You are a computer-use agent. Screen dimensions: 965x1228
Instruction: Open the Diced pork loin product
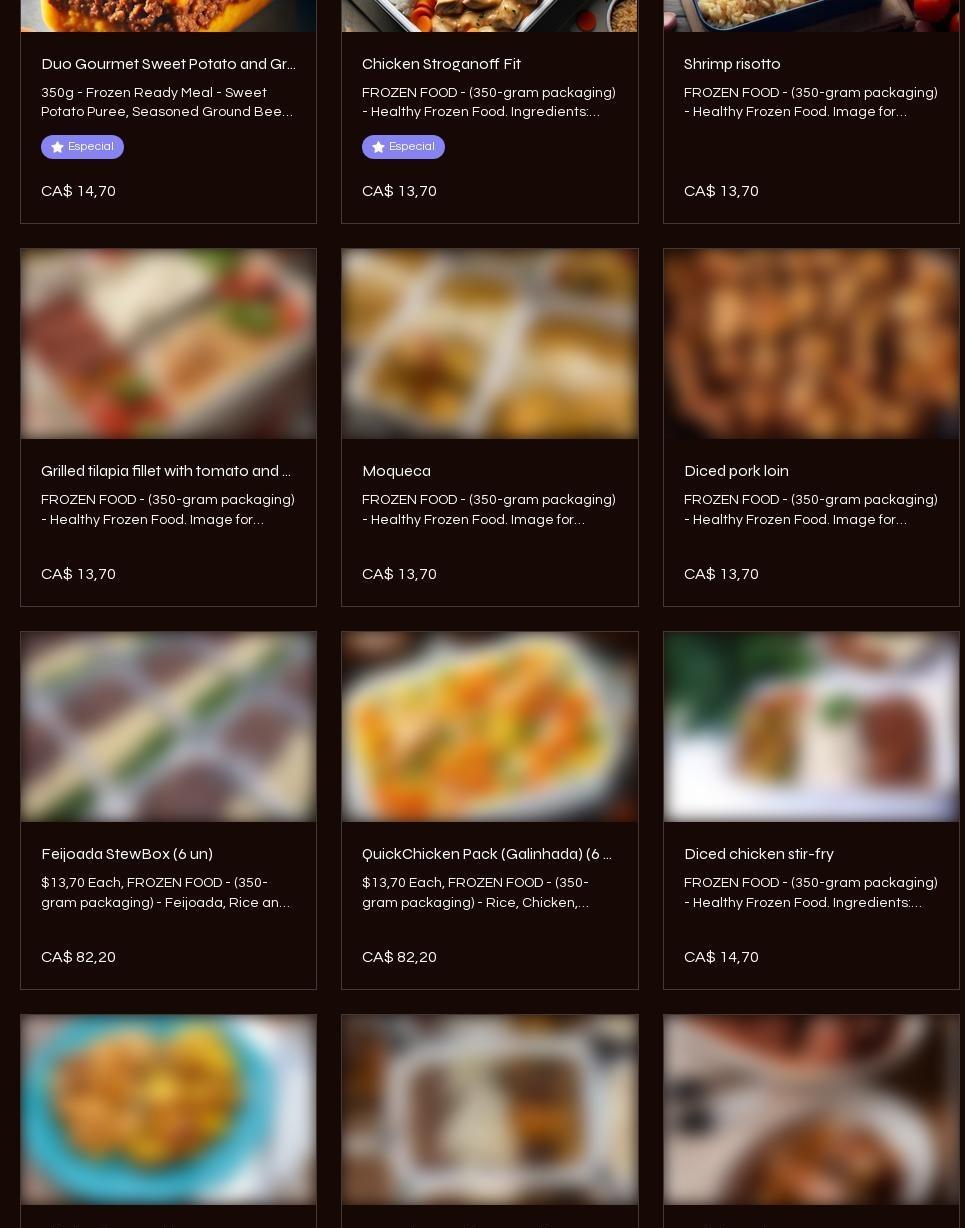736,471
